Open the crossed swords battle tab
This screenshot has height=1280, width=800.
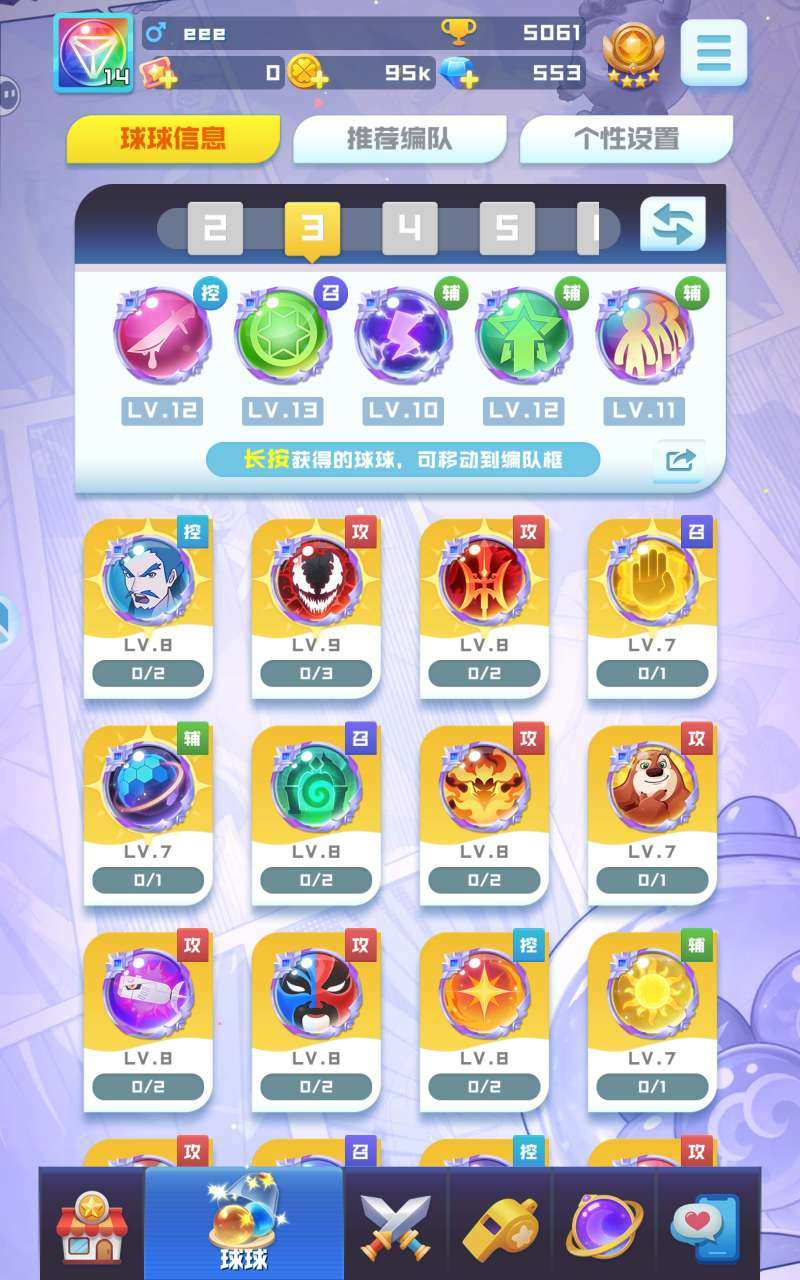tap(395, 1224)
